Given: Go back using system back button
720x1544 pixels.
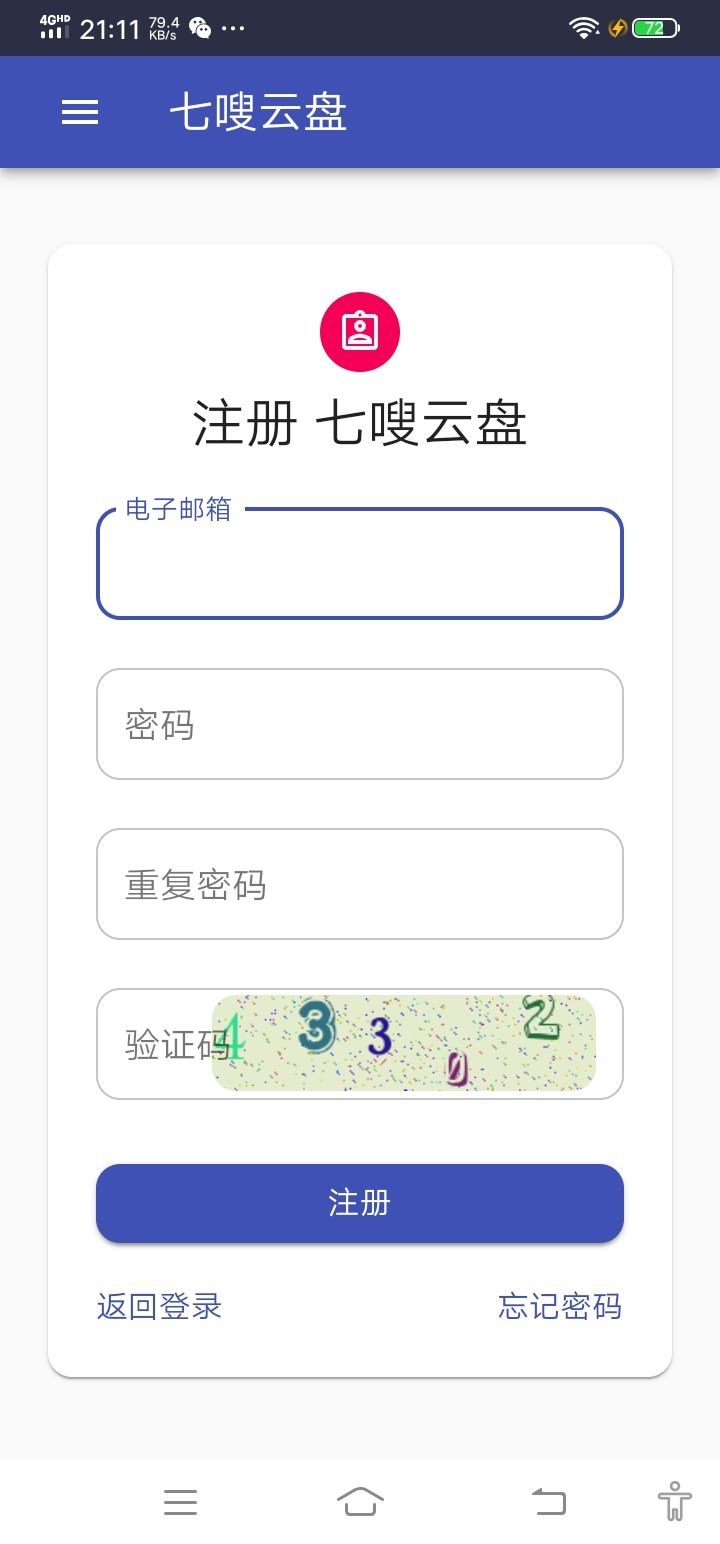Looking at the screenshot, I should [x=548, y=1501].
